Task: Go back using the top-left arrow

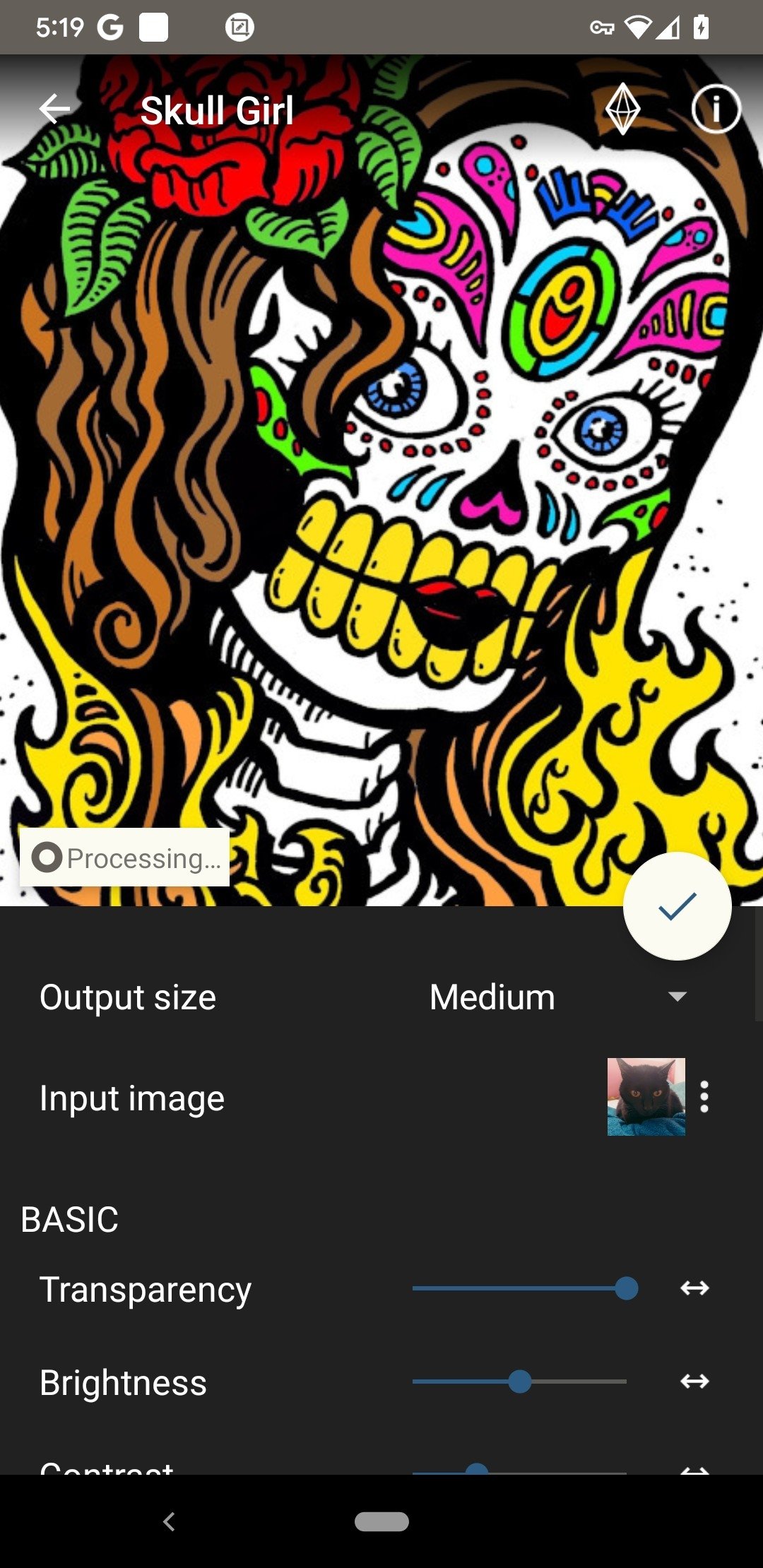Action: (x=54, y=109)
